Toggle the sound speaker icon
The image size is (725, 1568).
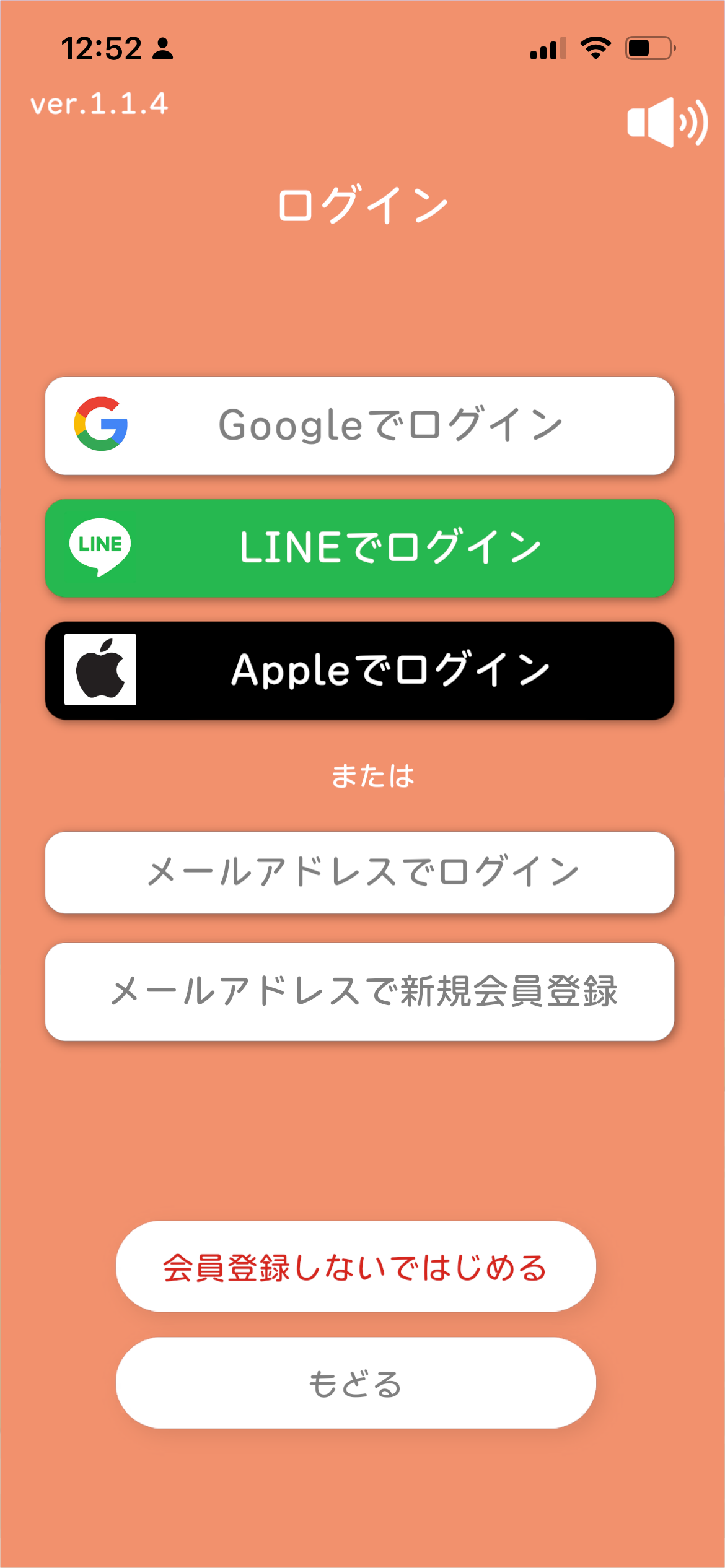667,122
